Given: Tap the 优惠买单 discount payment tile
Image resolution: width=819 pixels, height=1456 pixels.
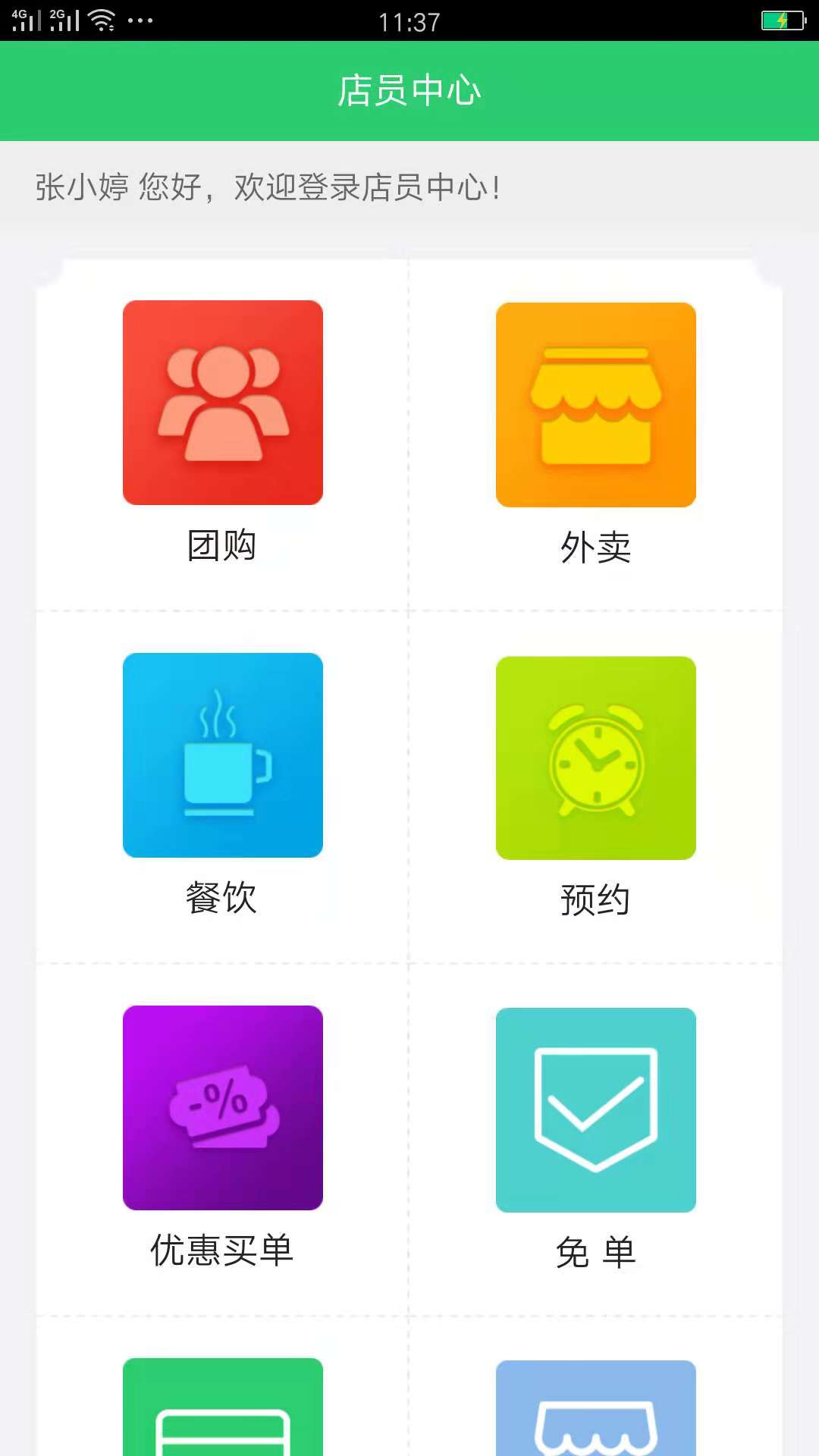Looking at the screenshot, I should (222, 1108).
